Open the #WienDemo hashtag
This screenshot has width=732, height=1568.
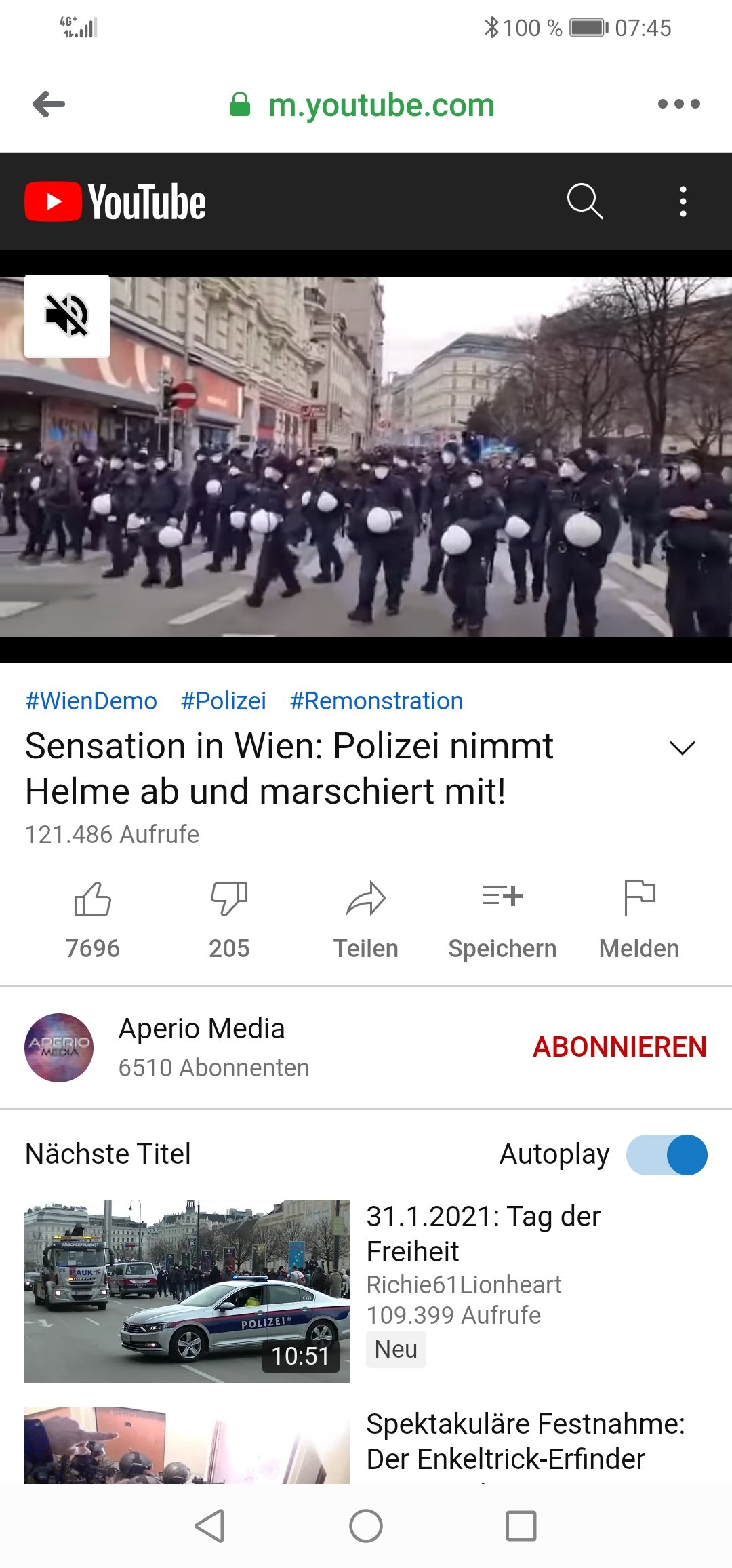coord(91,701)
